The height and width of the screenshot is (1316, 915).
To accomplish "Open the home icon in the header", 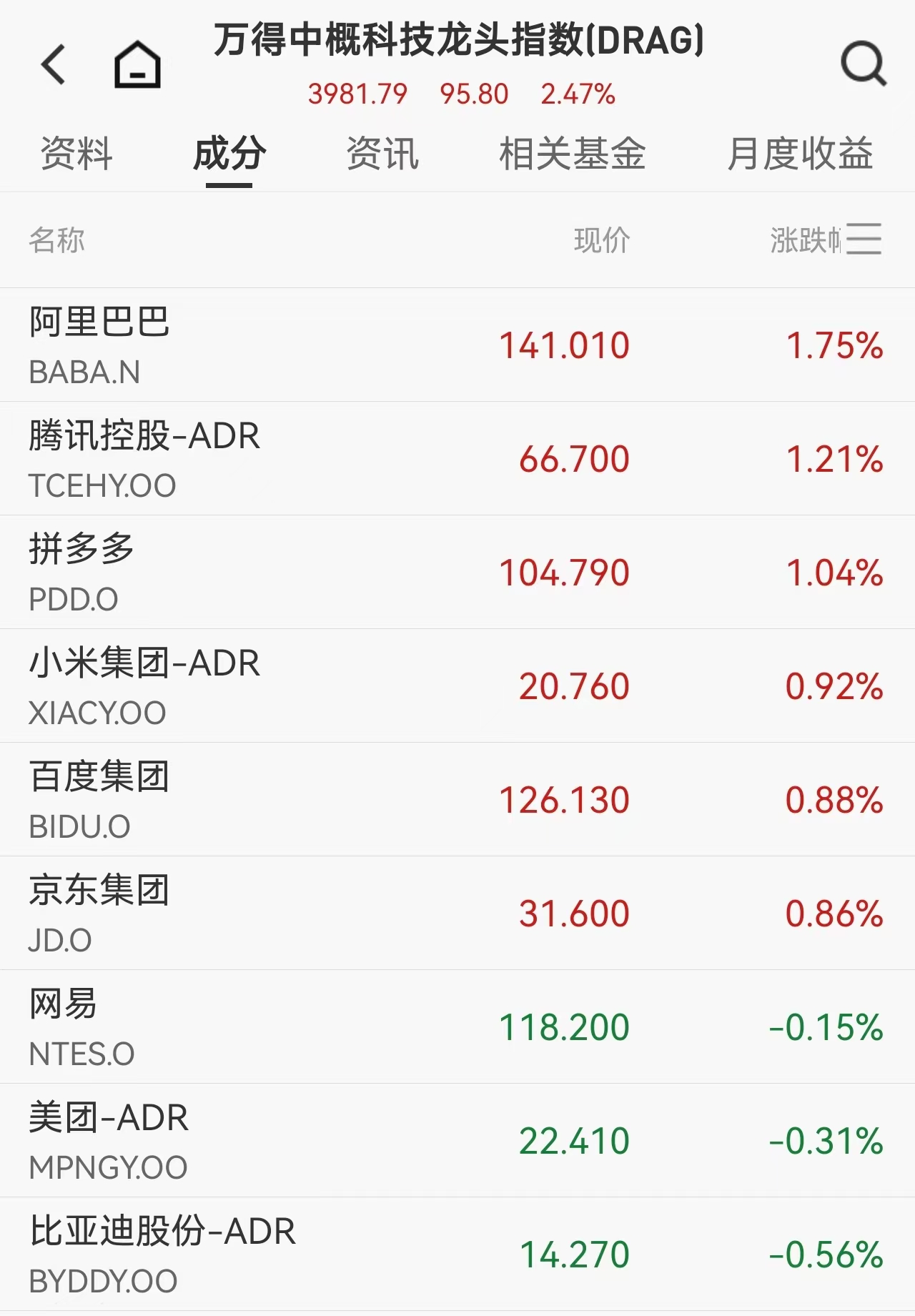I will click(137, 65).
